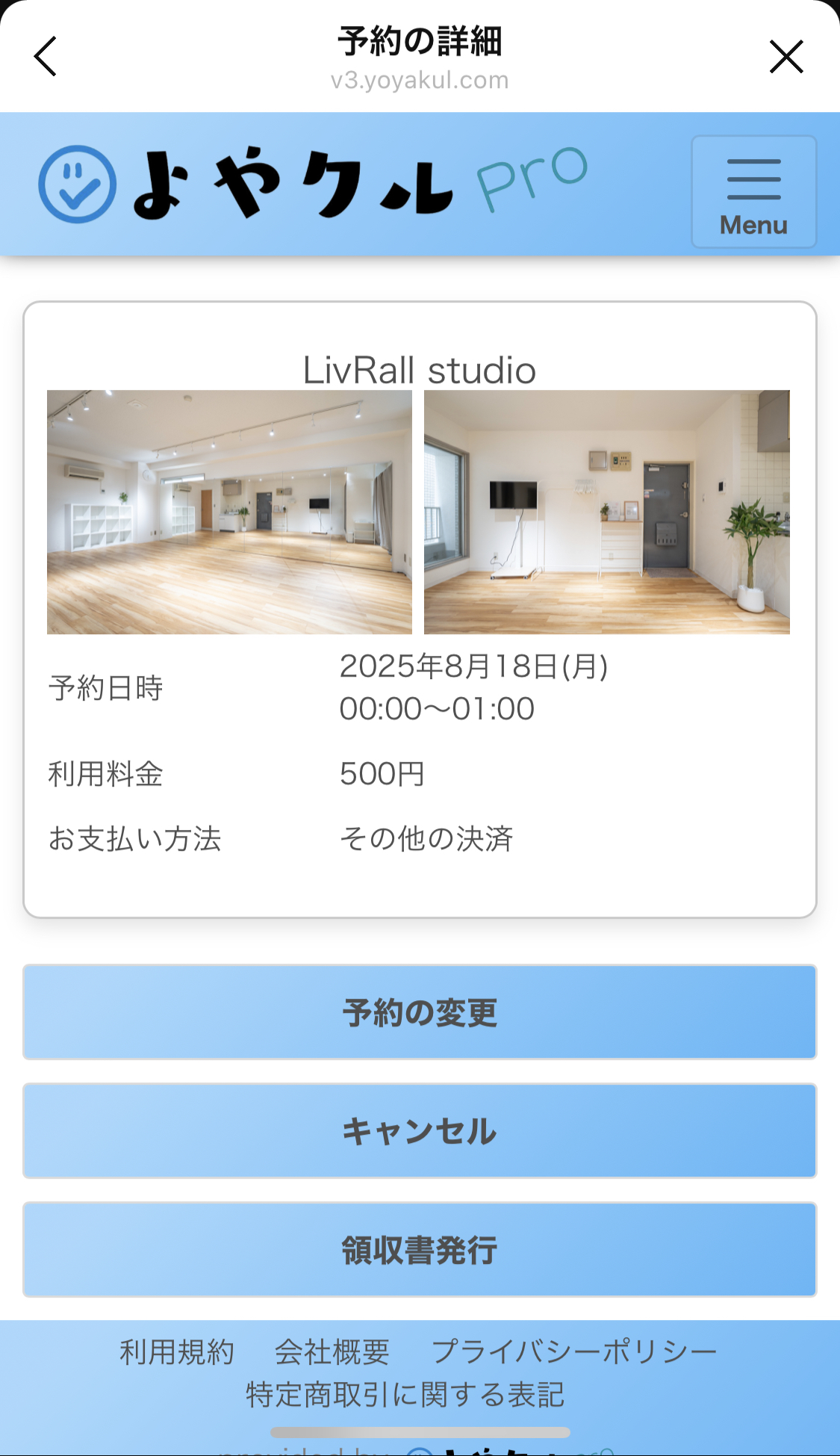Open 特定商取引に関する表記 link
Screen dimensions: 840x1456
click(x=405, y=1395)
